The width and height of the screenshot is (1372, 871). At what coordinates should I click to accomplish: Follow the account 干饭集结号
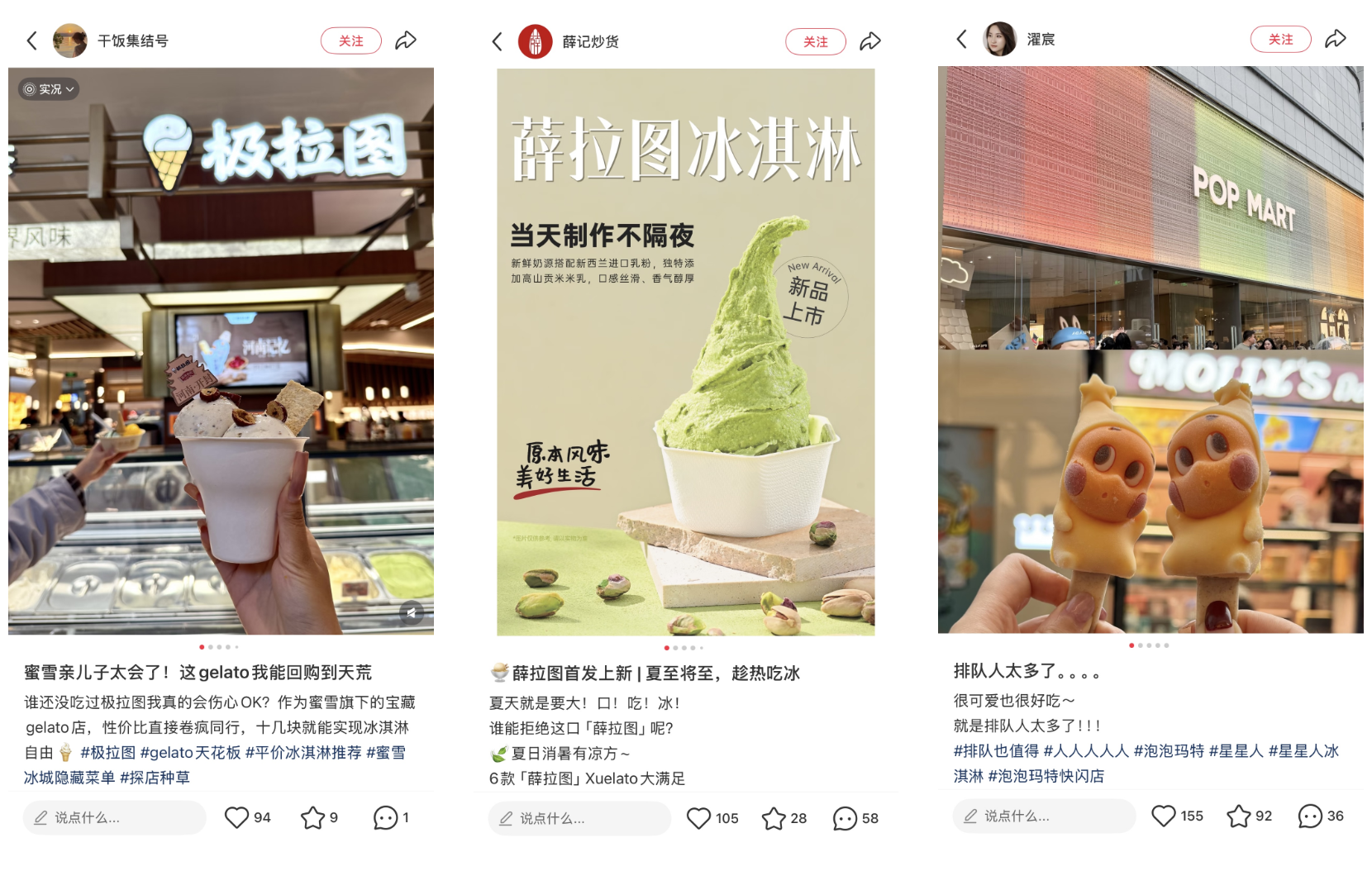click(350, 40)
